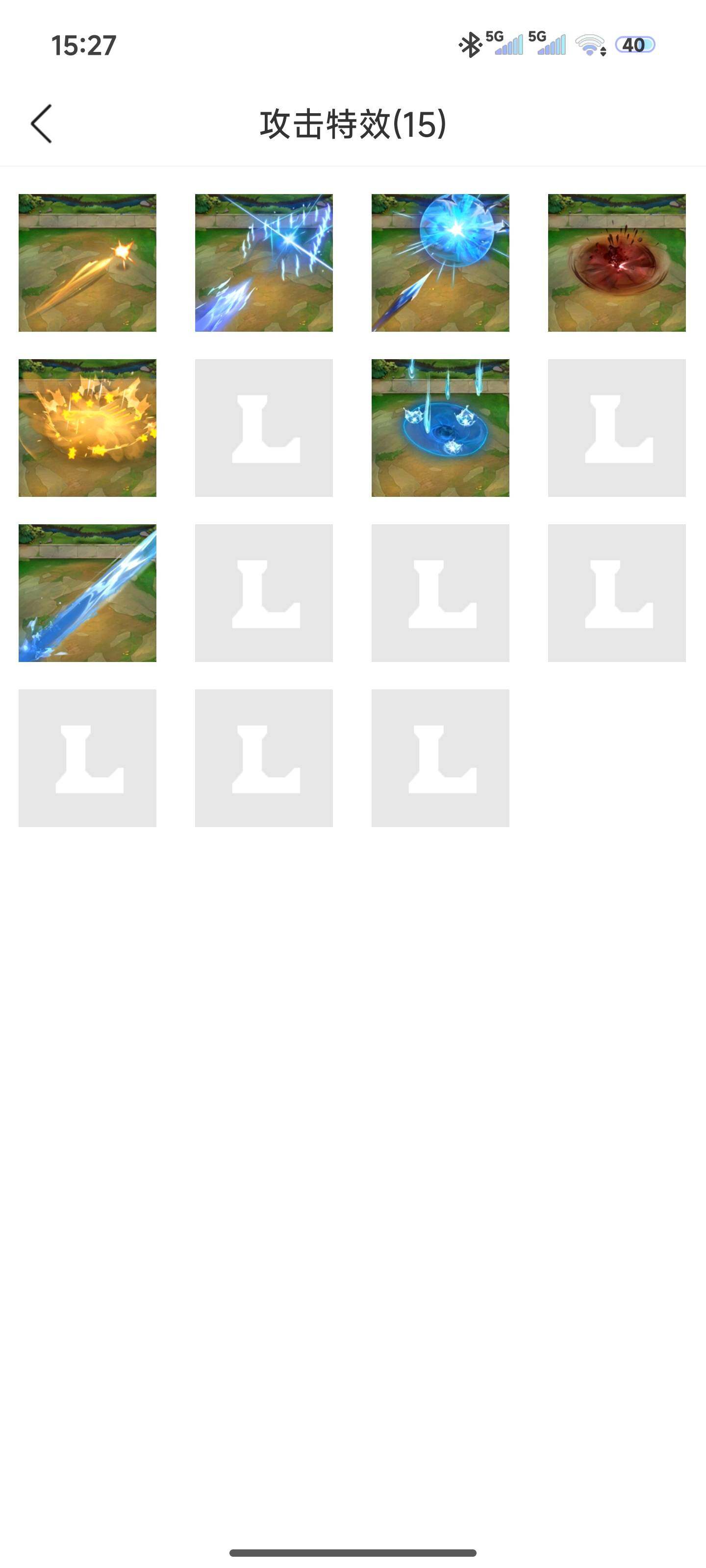Screen dimensions: 706x1568
Task: Open the blue water circle effect thumbnail
Action: pyautogui.click(x=440, y=428)
